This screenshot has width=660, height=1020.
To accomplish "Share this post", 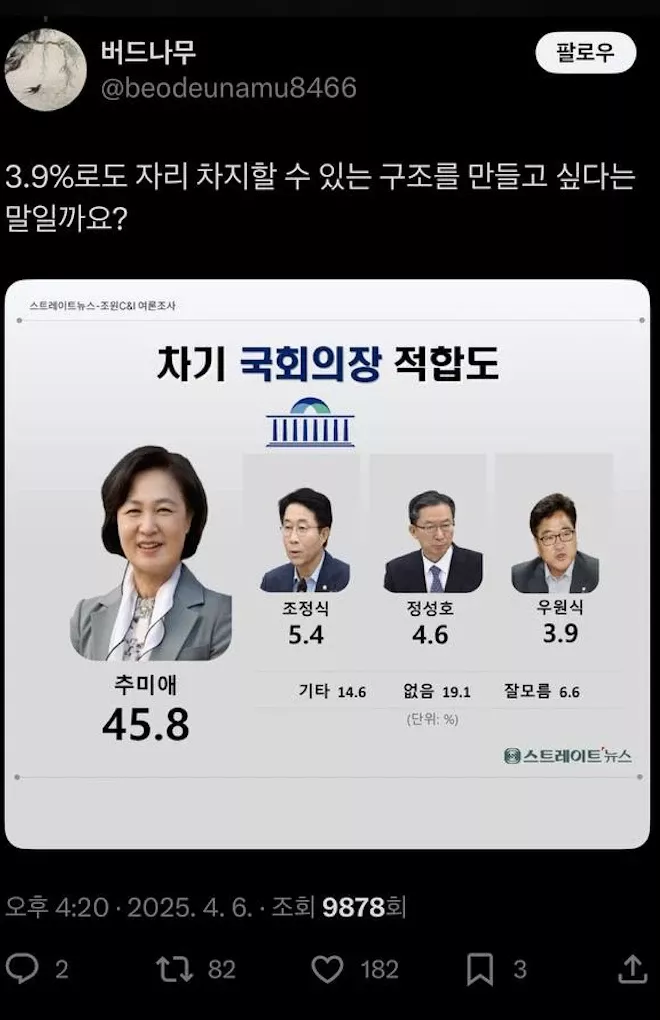I will coord(632,968).
